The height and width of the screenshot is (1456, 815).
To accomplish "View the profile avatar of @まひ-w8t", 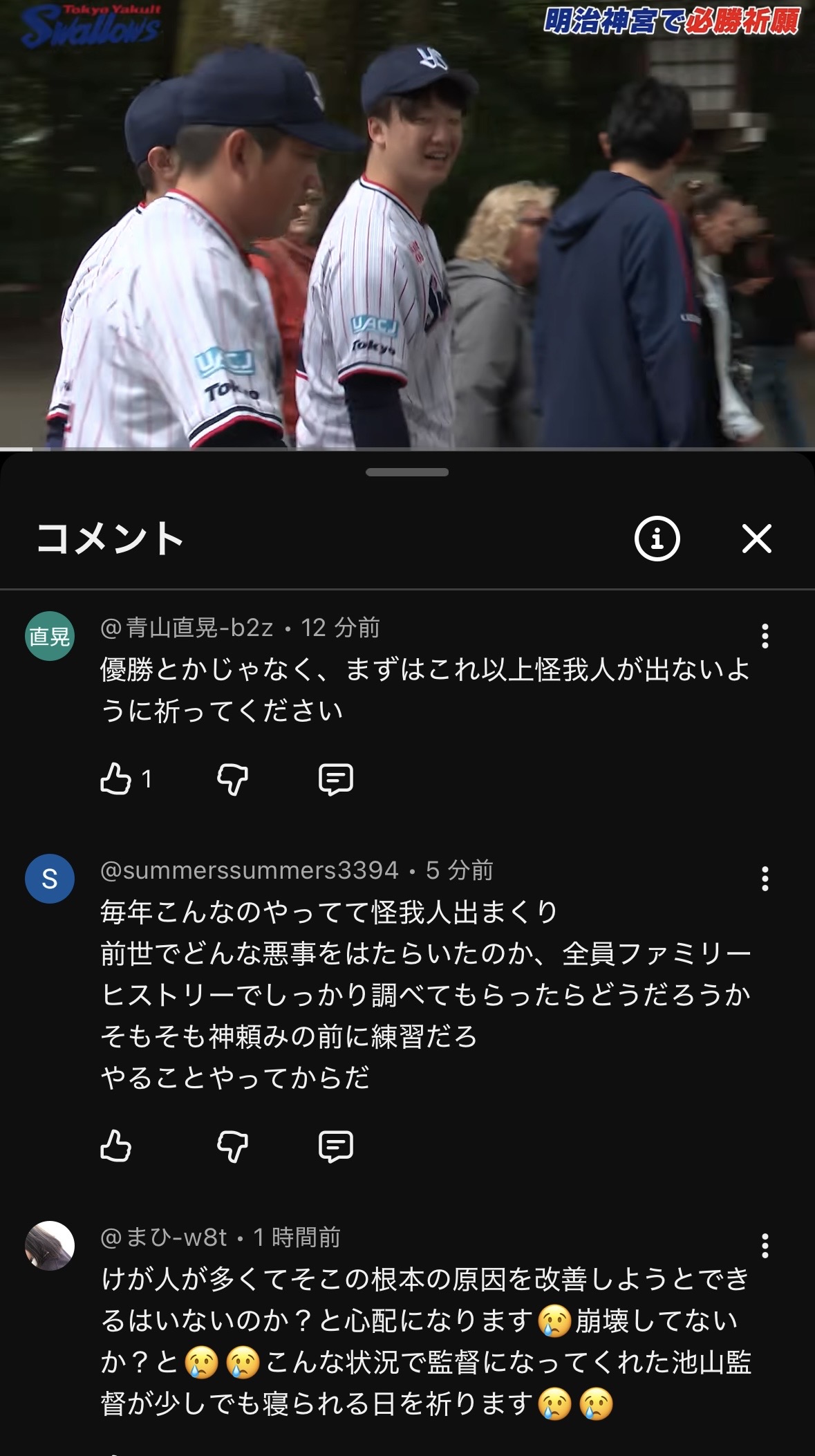I will [x=50, y=1245].
